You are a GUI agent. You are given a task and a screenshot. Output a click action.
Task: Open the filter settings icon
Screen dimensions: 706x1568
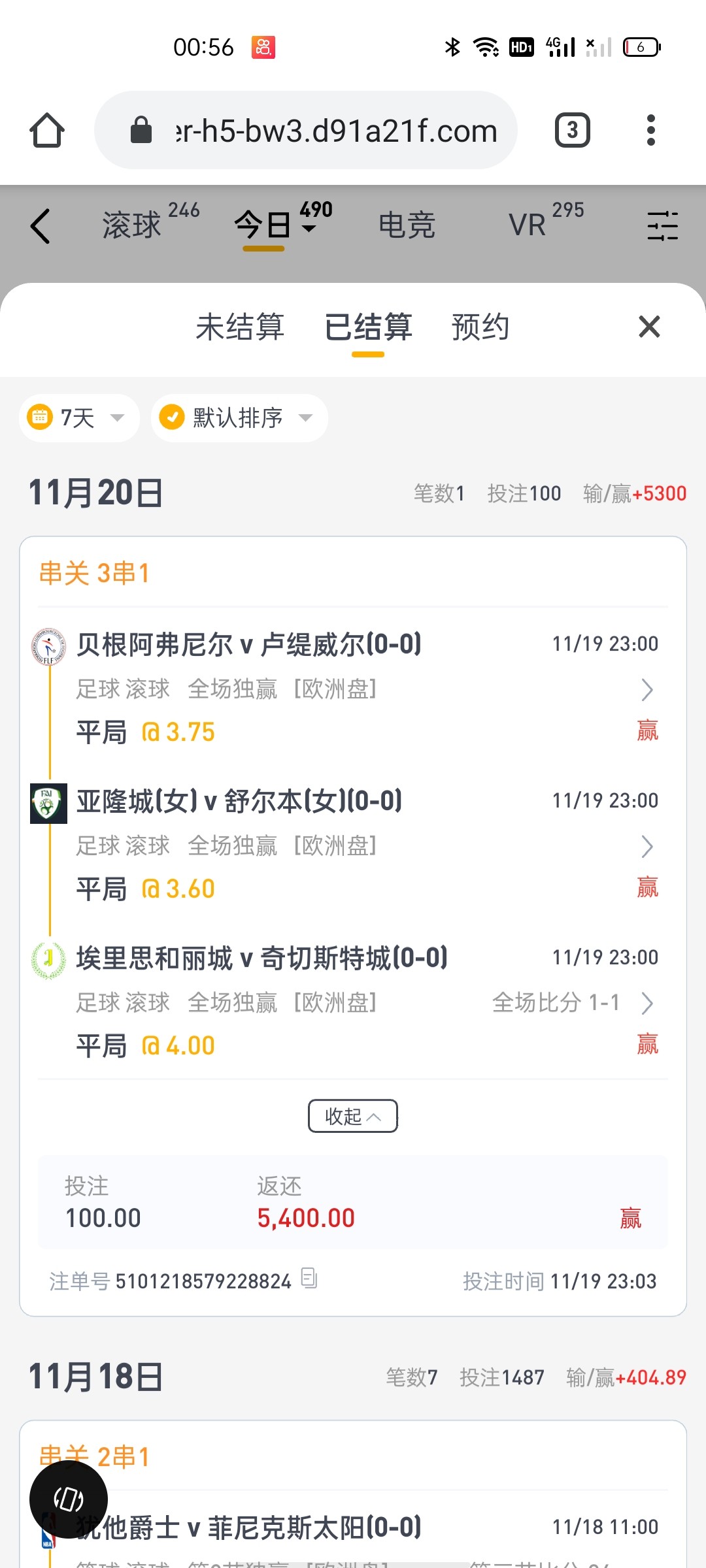point(662,226)
